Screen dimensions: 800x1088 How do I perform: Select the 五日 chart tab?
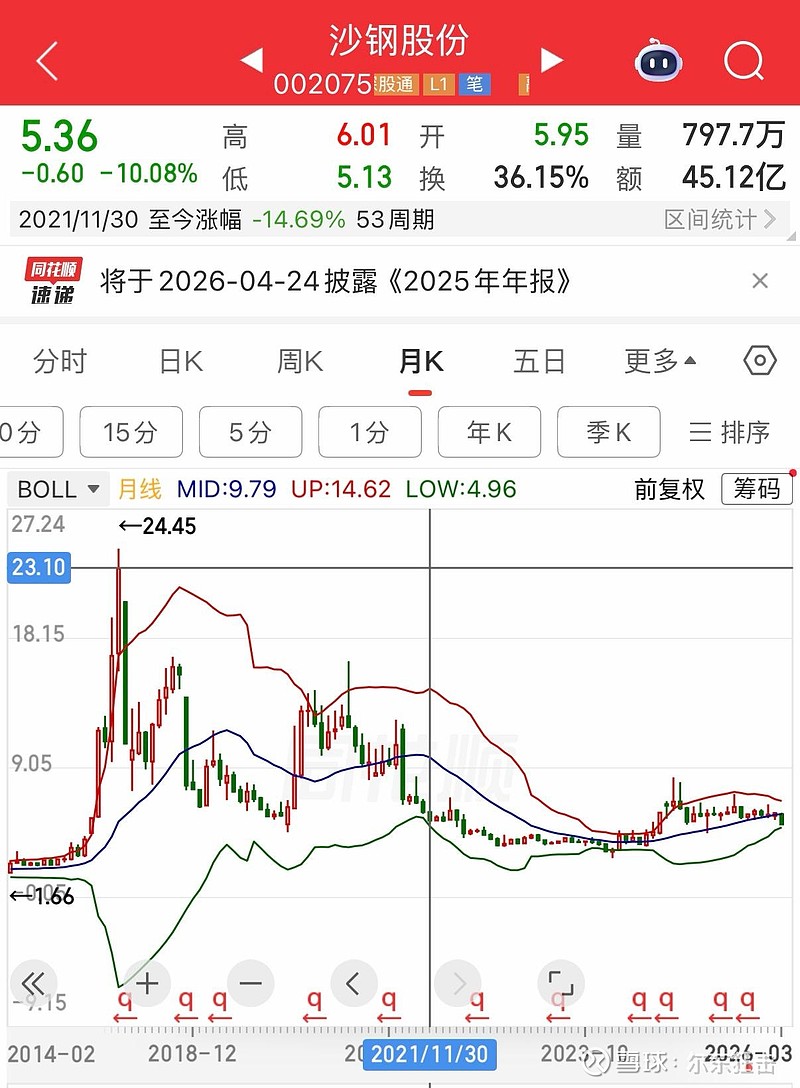539,361
